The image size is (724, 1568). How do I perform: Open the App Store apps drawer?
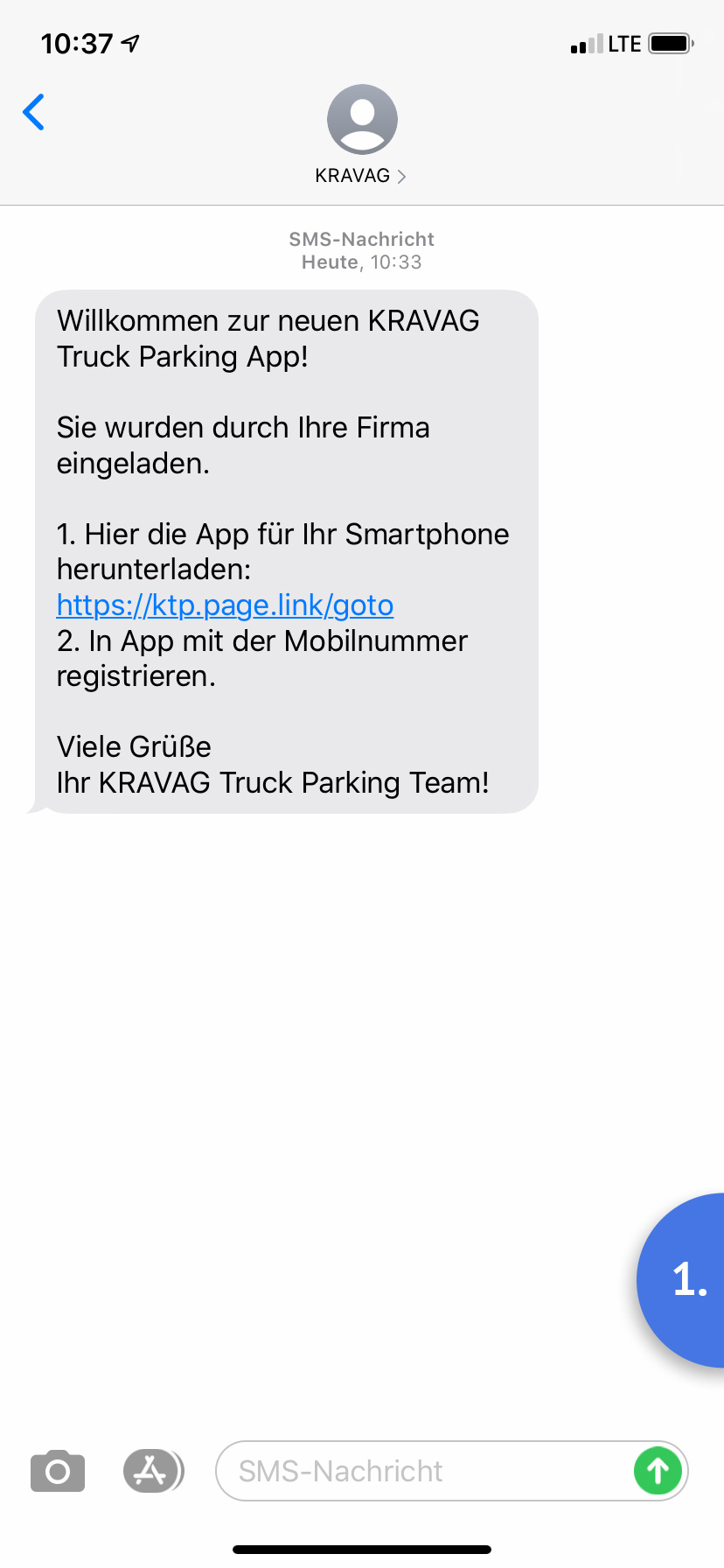coord(152,1471)
